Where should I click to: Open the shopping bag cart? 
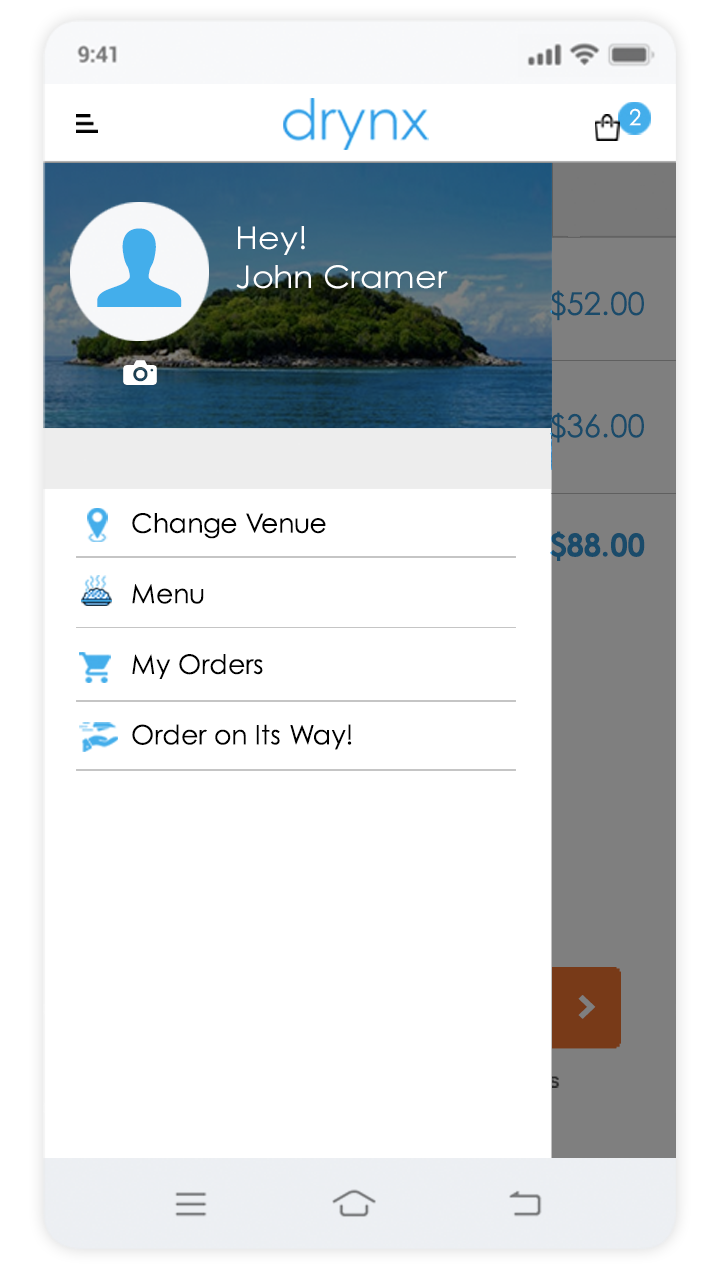(x=609, y=127)
